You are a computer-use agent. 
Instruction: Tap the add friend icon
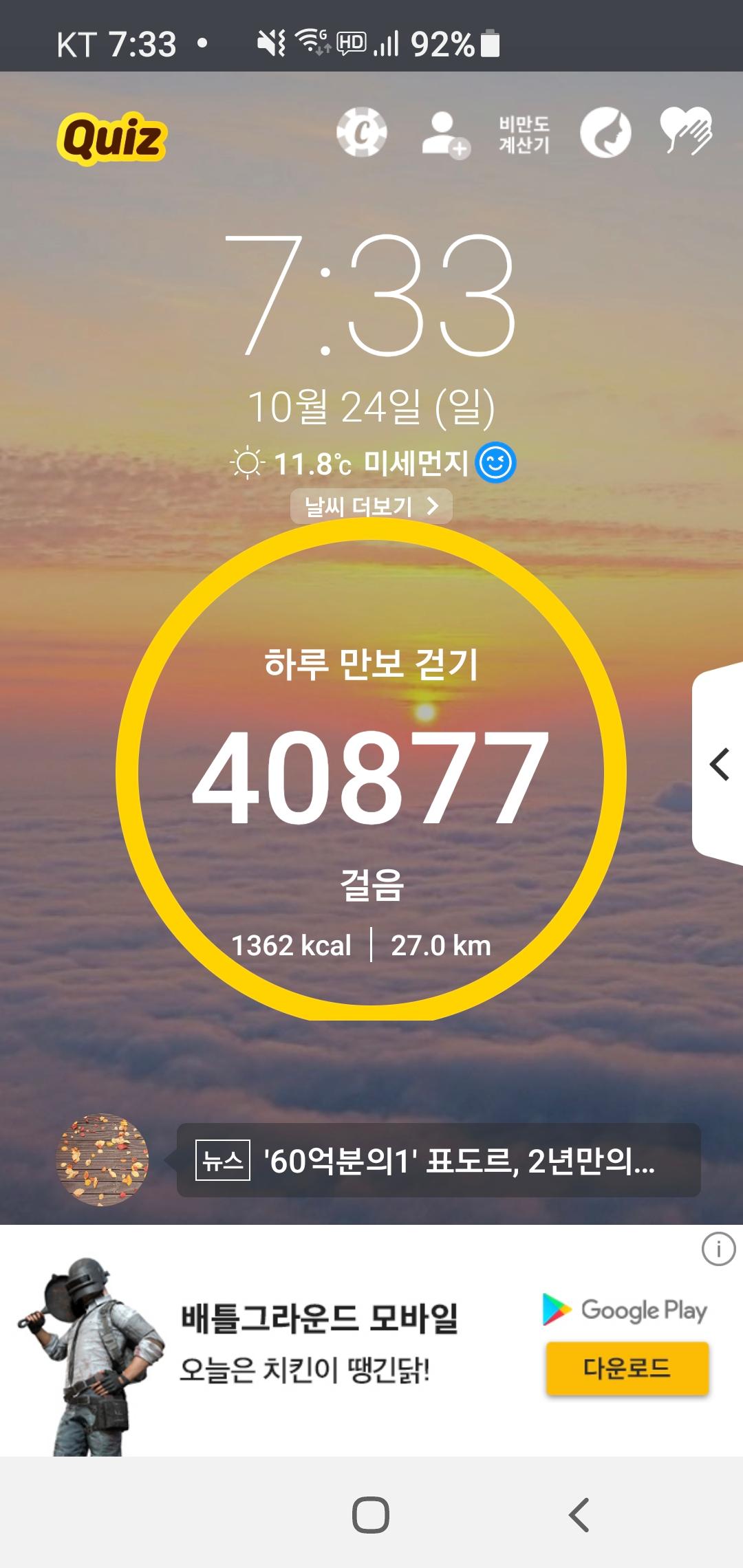444,134
